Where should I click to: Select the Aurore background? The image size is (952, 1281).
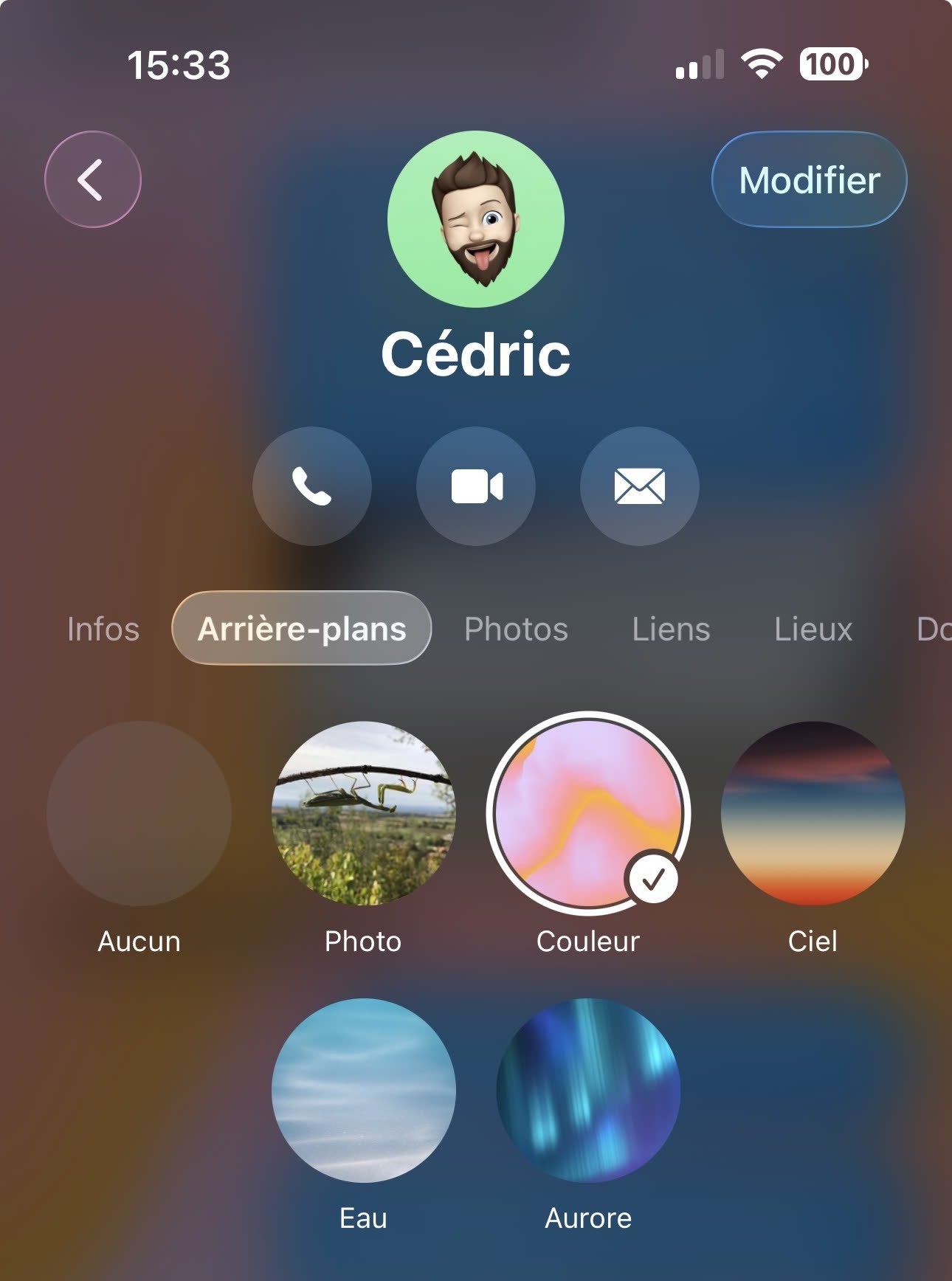(x=587, y=1090)
